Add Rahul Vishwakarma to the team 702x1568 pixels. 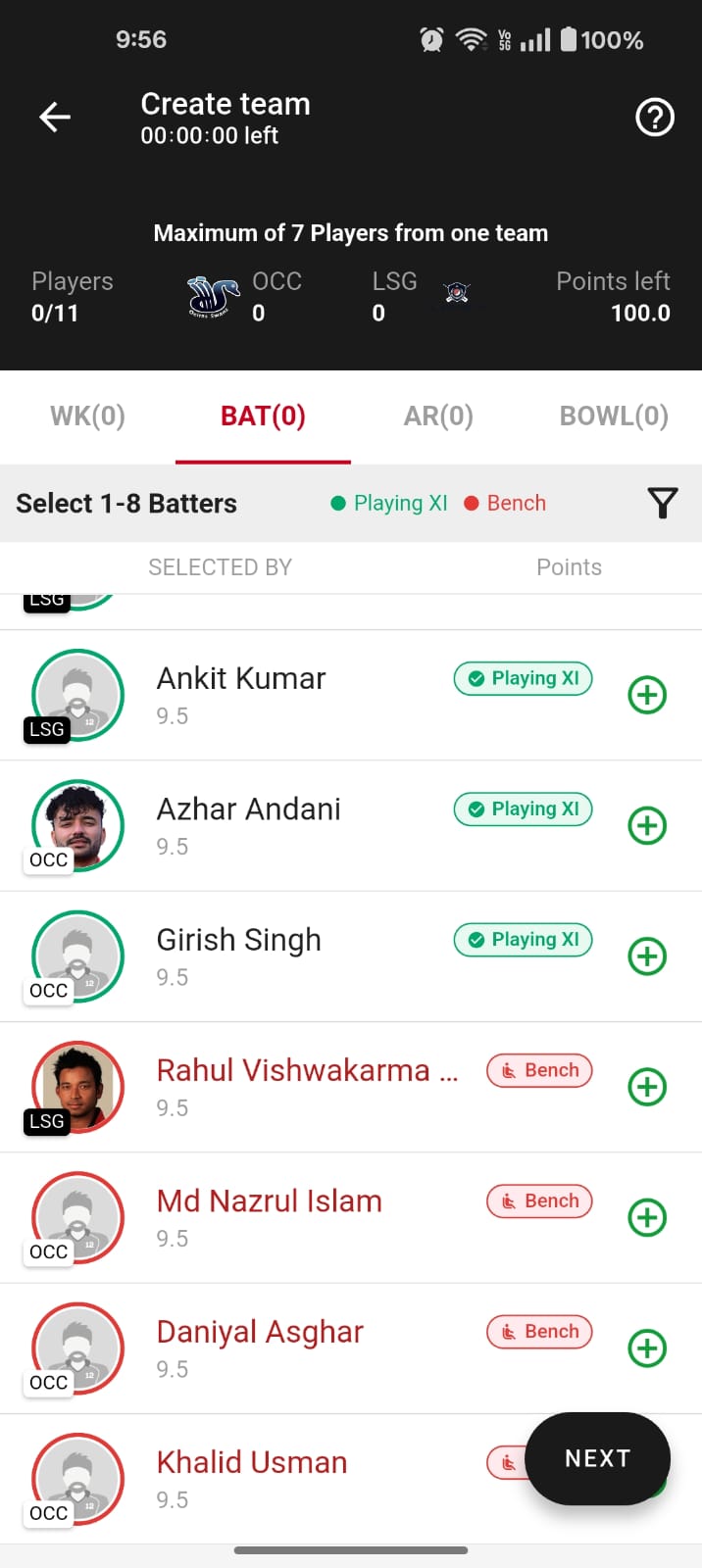click(x=647, y=1087)
